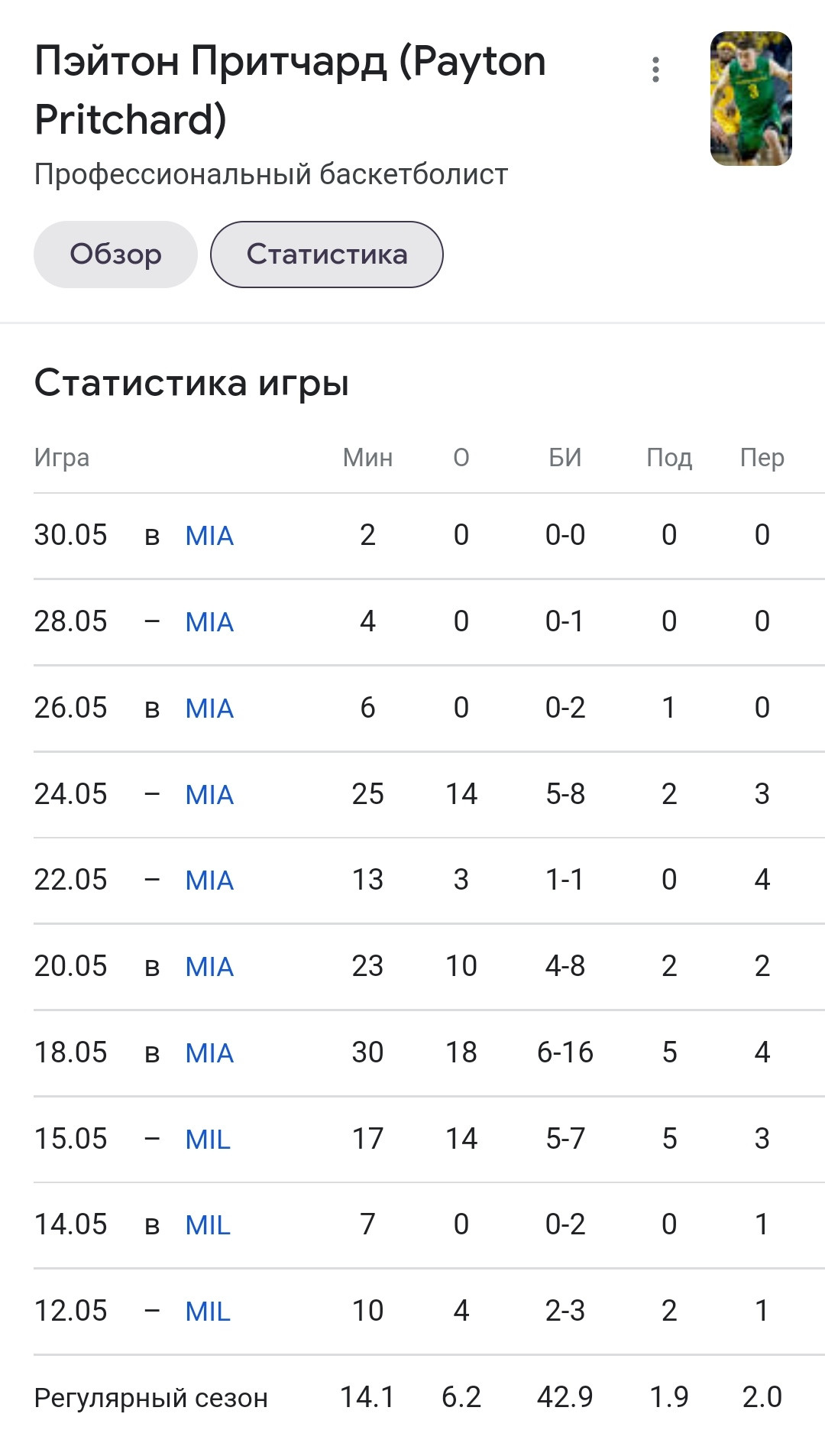Tap MIA link in the 28.05 row
825x1456 pixels.
[209, 622]
